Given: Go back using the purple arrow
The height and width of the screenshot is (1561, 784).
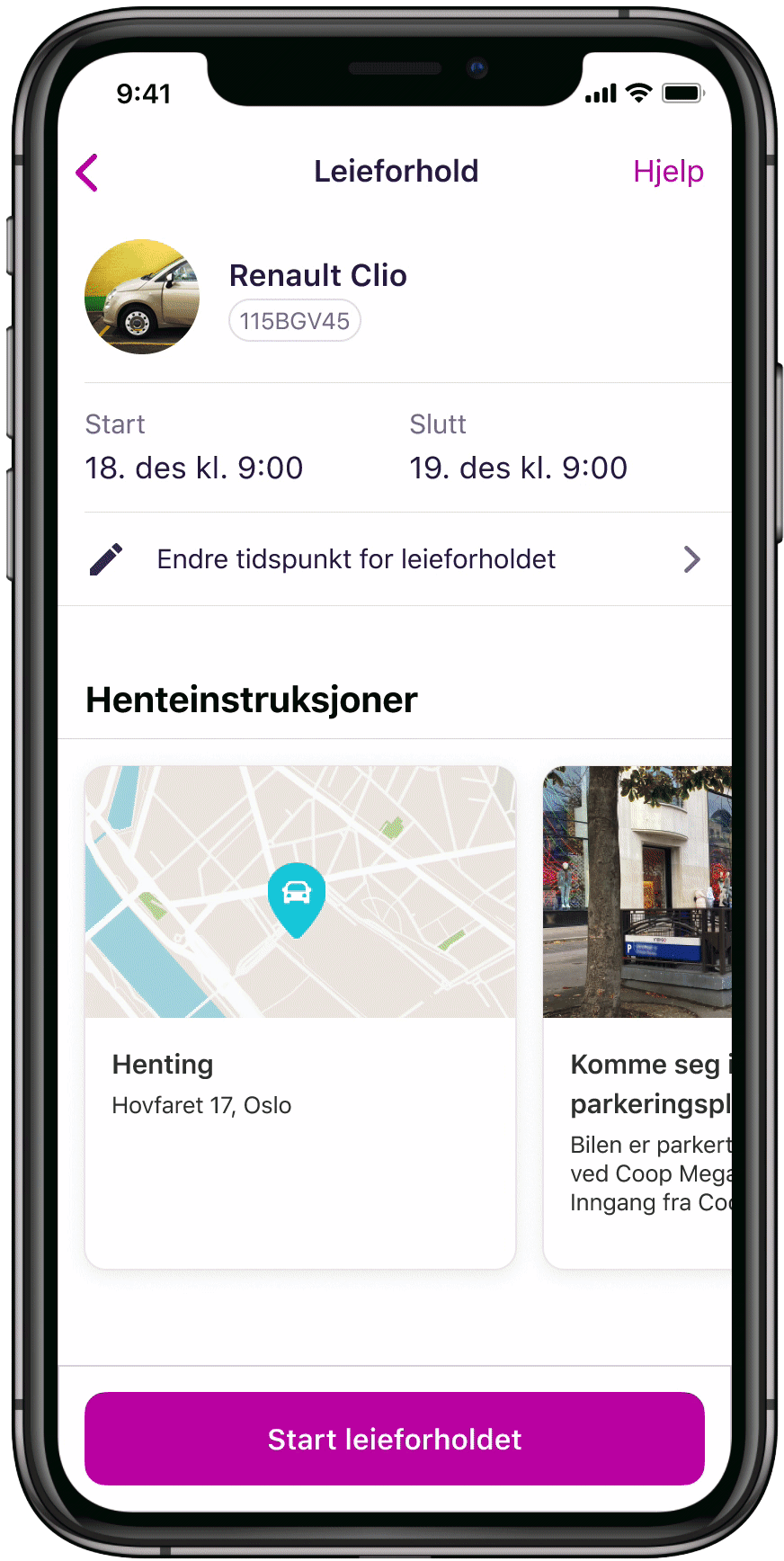Looking at the screenshot, I should [87, 173].
